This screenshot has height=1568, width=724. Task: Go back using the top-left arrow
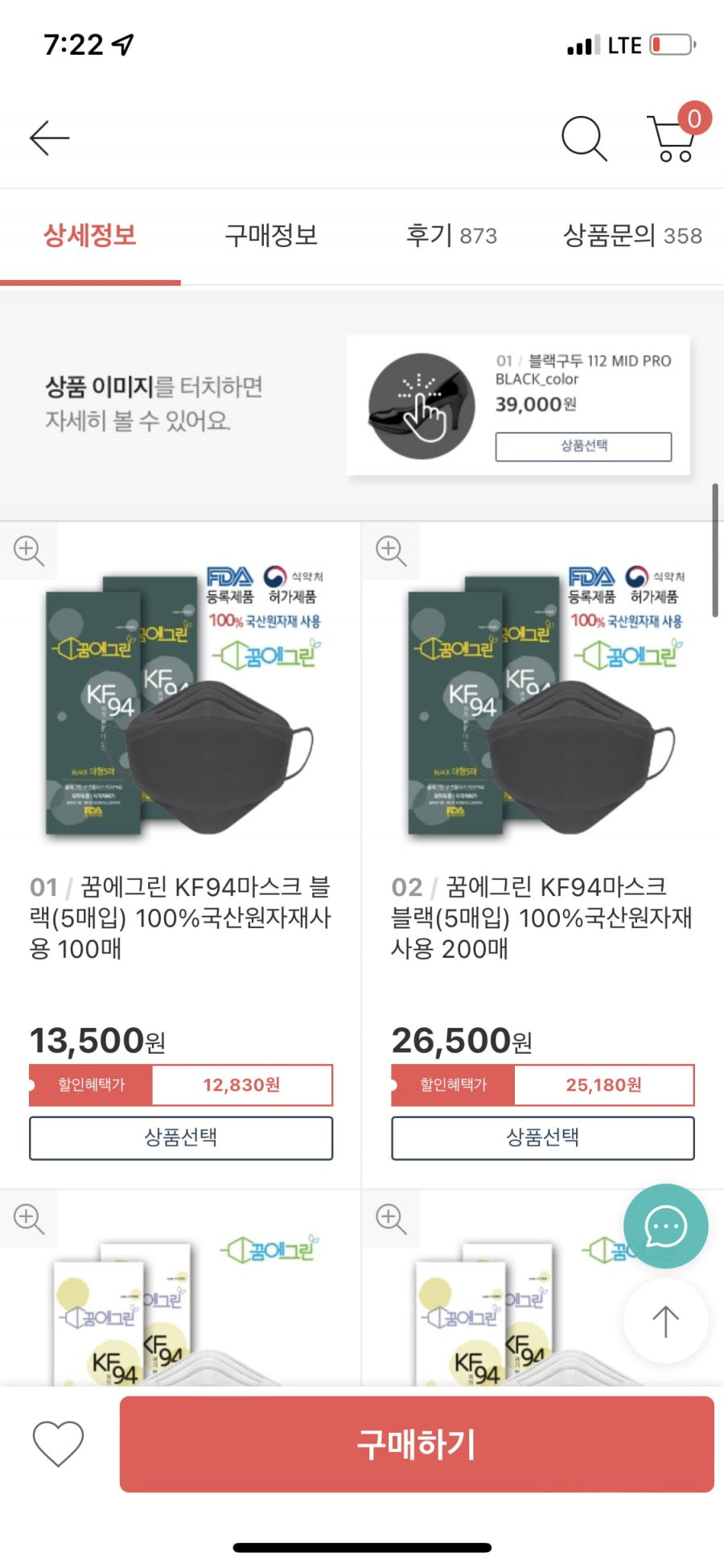pos(50,138)
